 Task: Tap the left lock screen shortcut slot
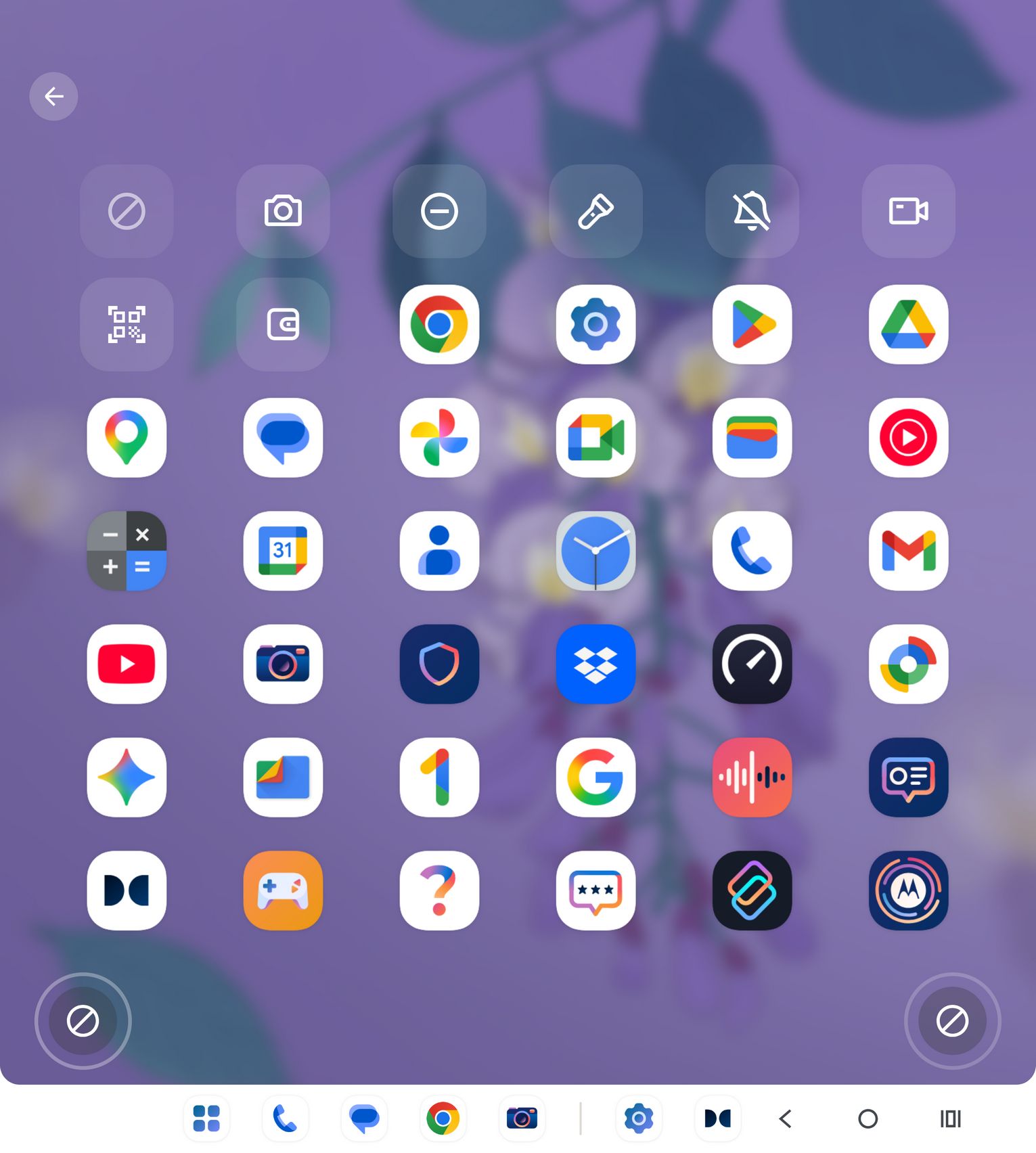(x=83, y=1020)
